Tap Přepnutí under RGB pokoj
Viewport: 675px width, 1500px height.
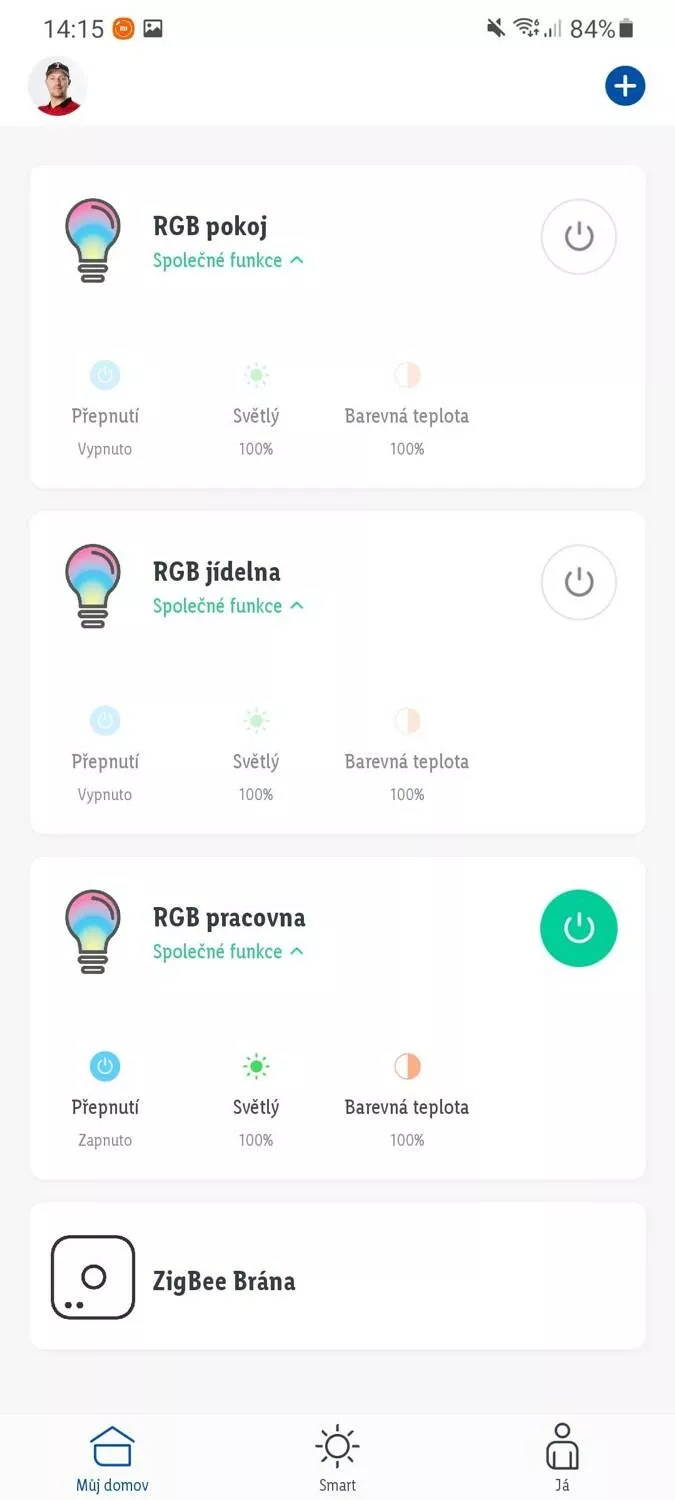(x=105, y=409)
